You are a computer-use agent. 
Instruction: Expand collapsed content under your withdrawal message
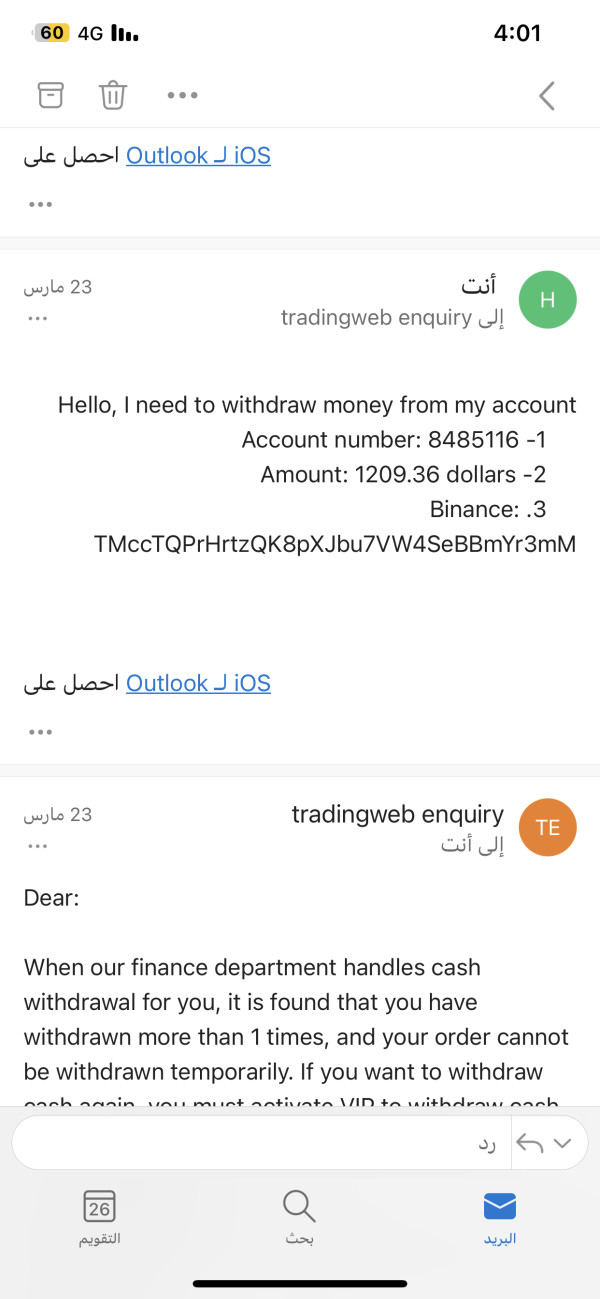[40, 732]
